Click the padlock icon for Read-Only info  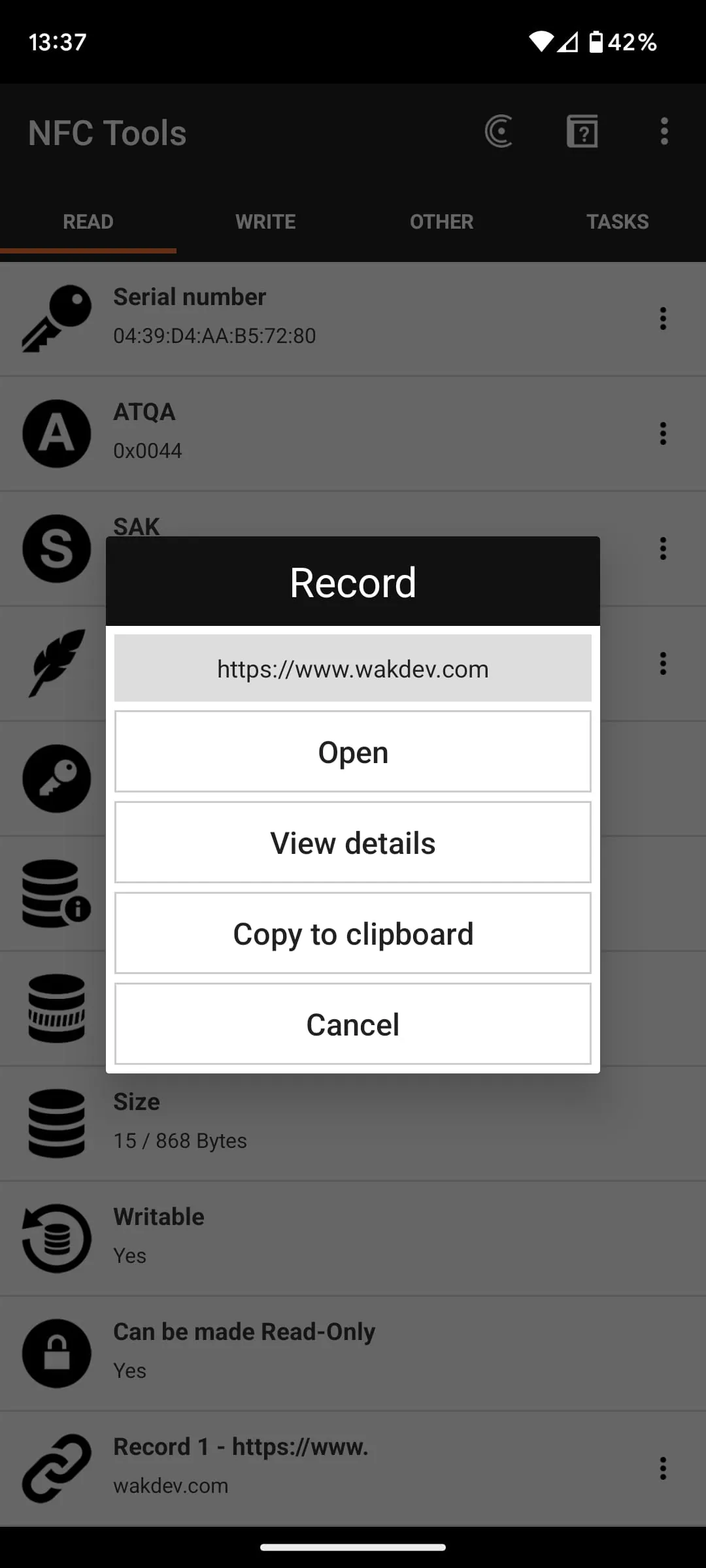tap(56, 1354)
